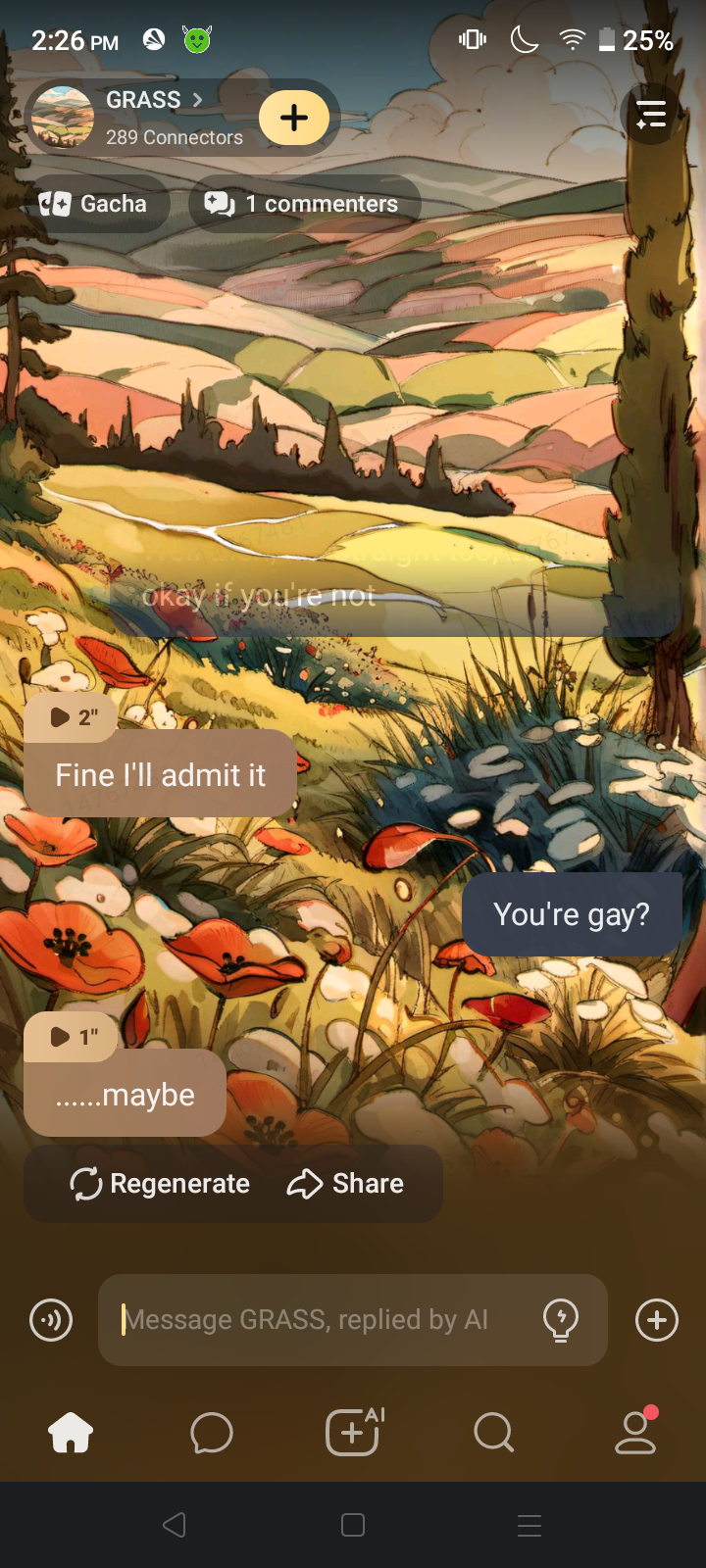Tap the yellow plus button to connect
Image resolution: width=706 pixels, height=1568 pixels.
coord(294,118)
